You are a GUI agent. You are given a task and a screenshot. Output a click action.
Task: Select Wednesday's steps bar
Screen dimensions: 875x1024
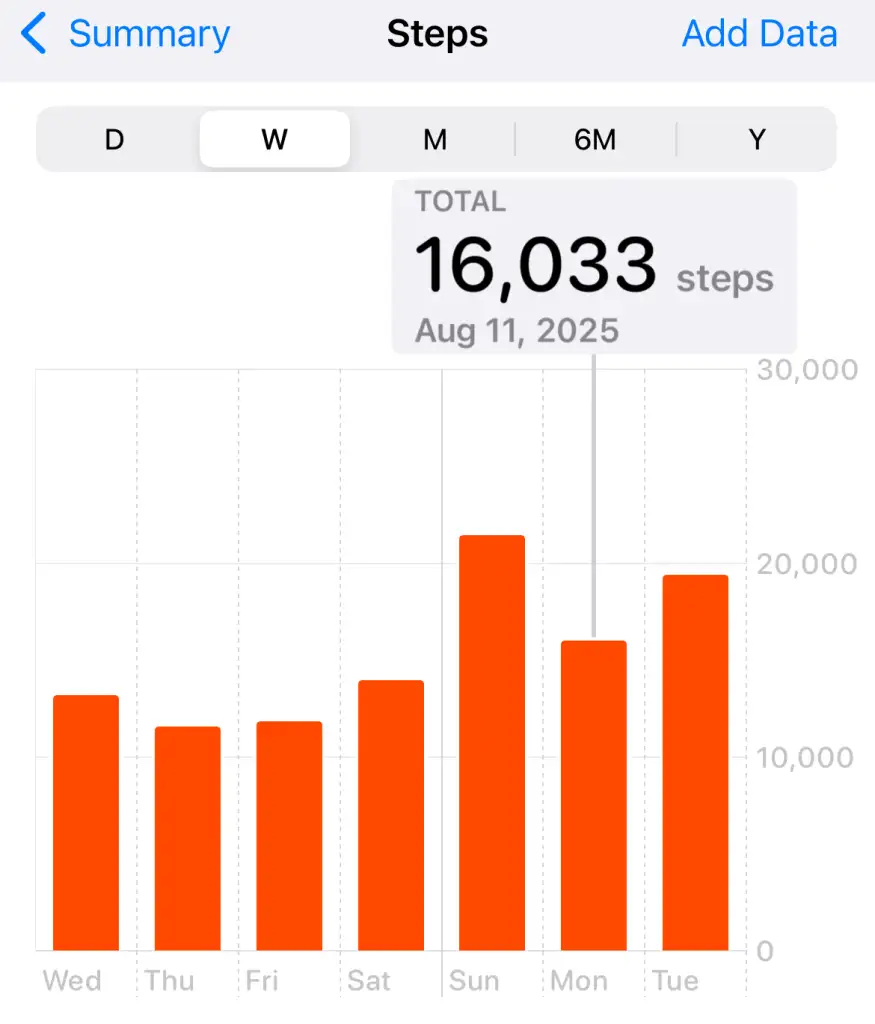pyautogui.click(x=86, y=822)
